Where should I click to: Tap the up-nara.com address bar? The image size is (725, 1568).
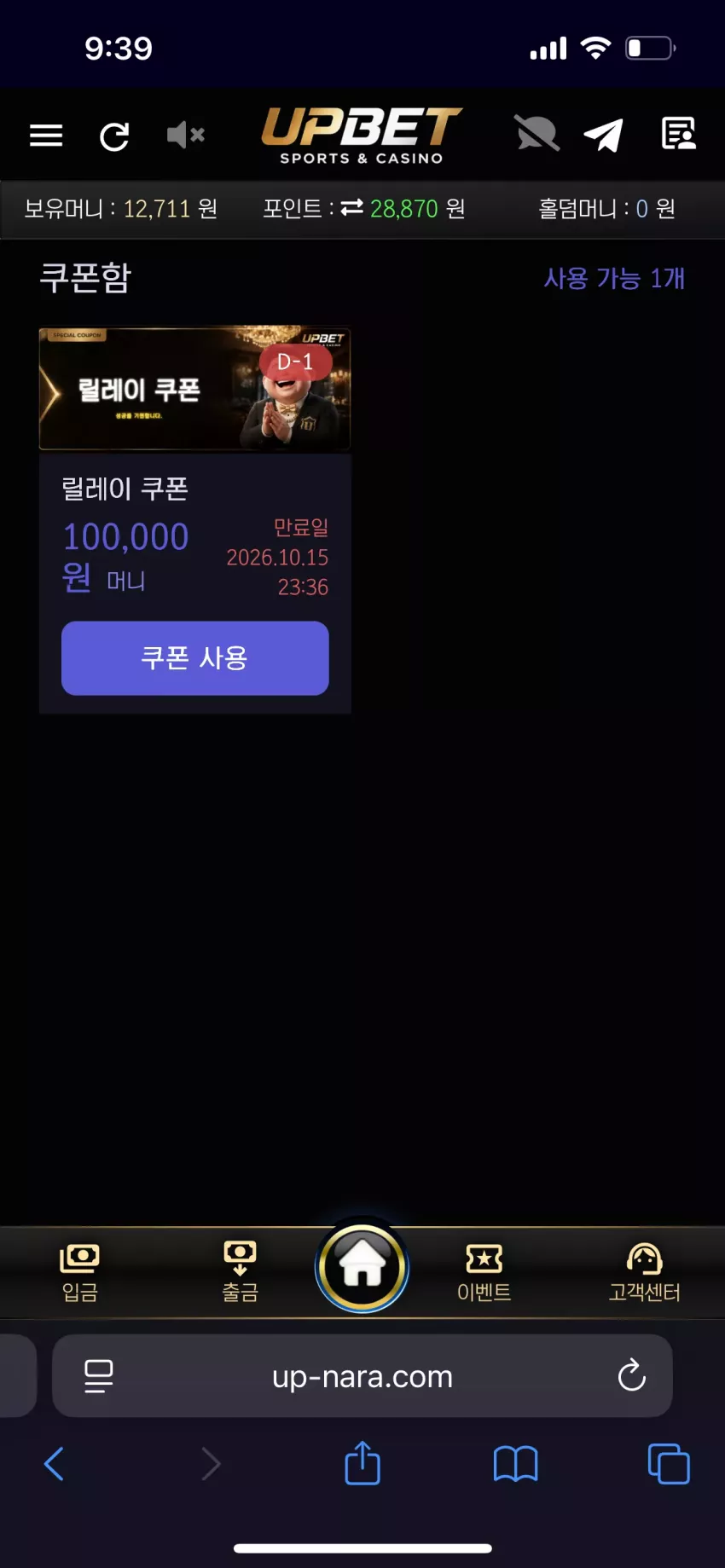click(x=362, y=1376)
